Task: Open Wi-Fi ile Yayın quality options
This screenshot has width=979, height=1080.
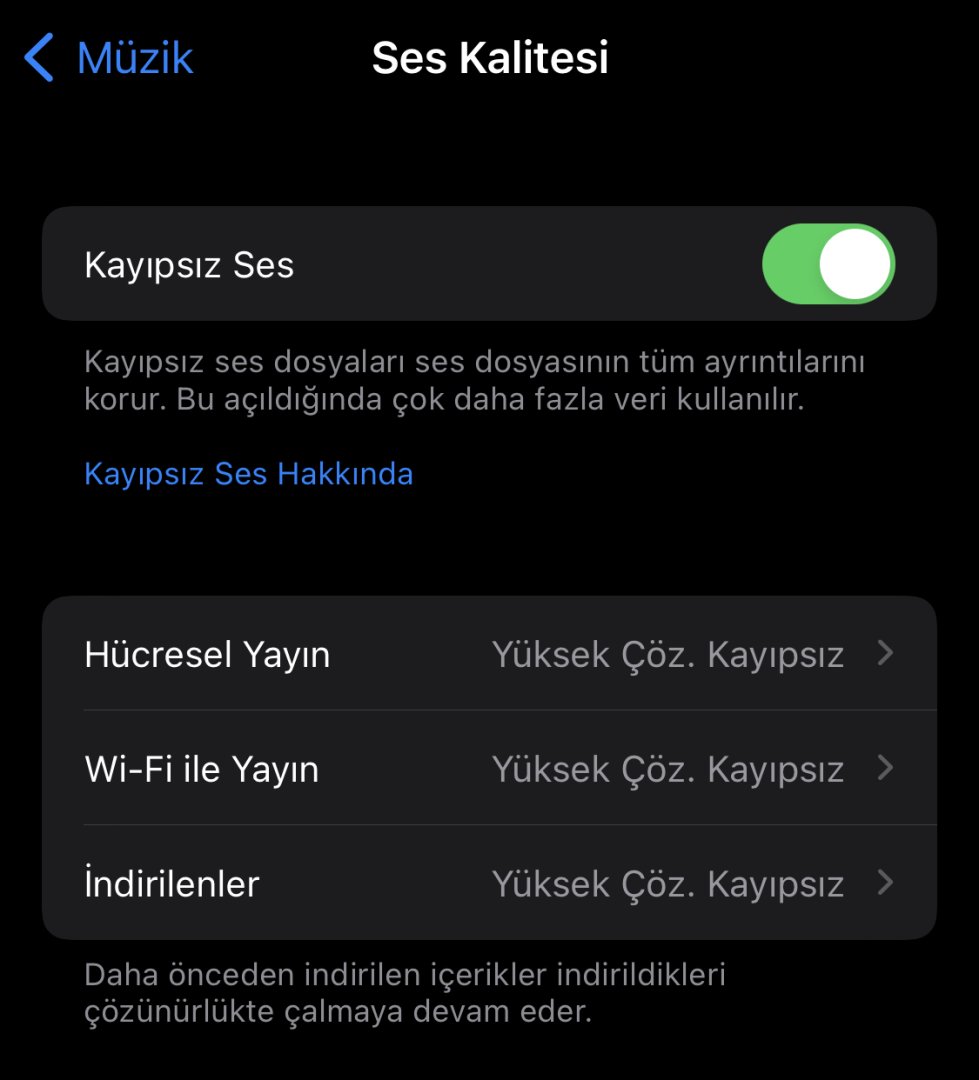Action: point(489,769)
